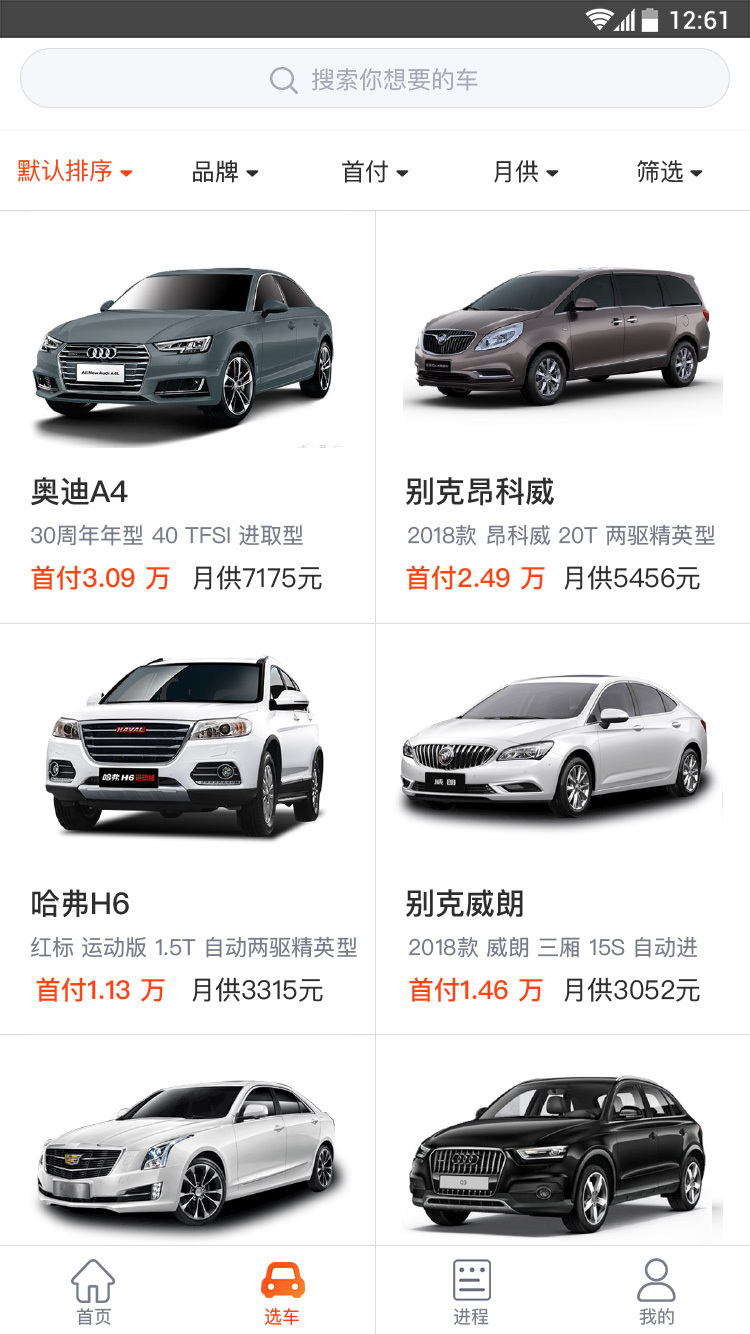Expand the 首付 down payment filter
Screen dimensions: 750x1334
tap(375, 172)
